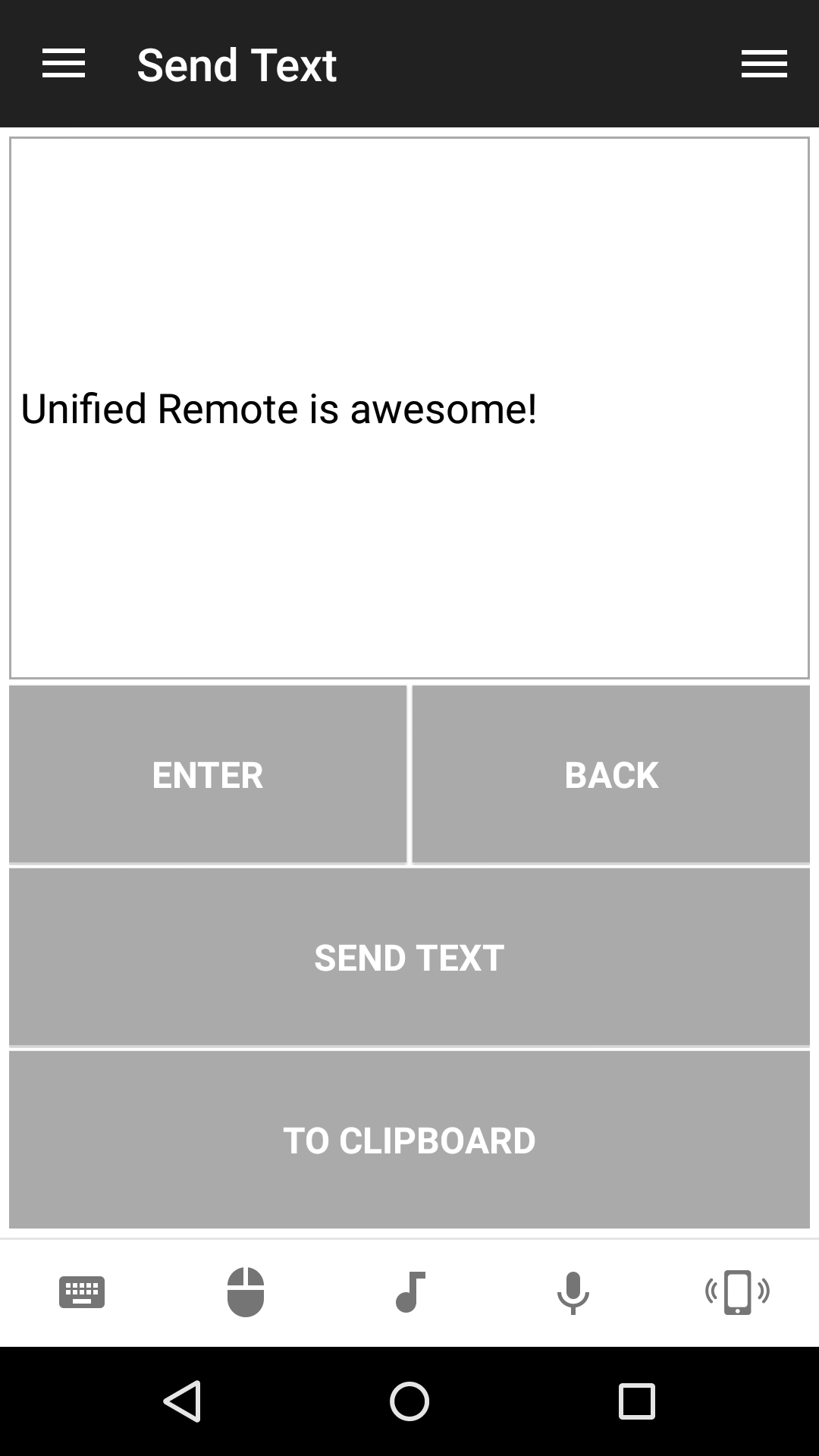Go back using system navigation

coord(182,1401)
